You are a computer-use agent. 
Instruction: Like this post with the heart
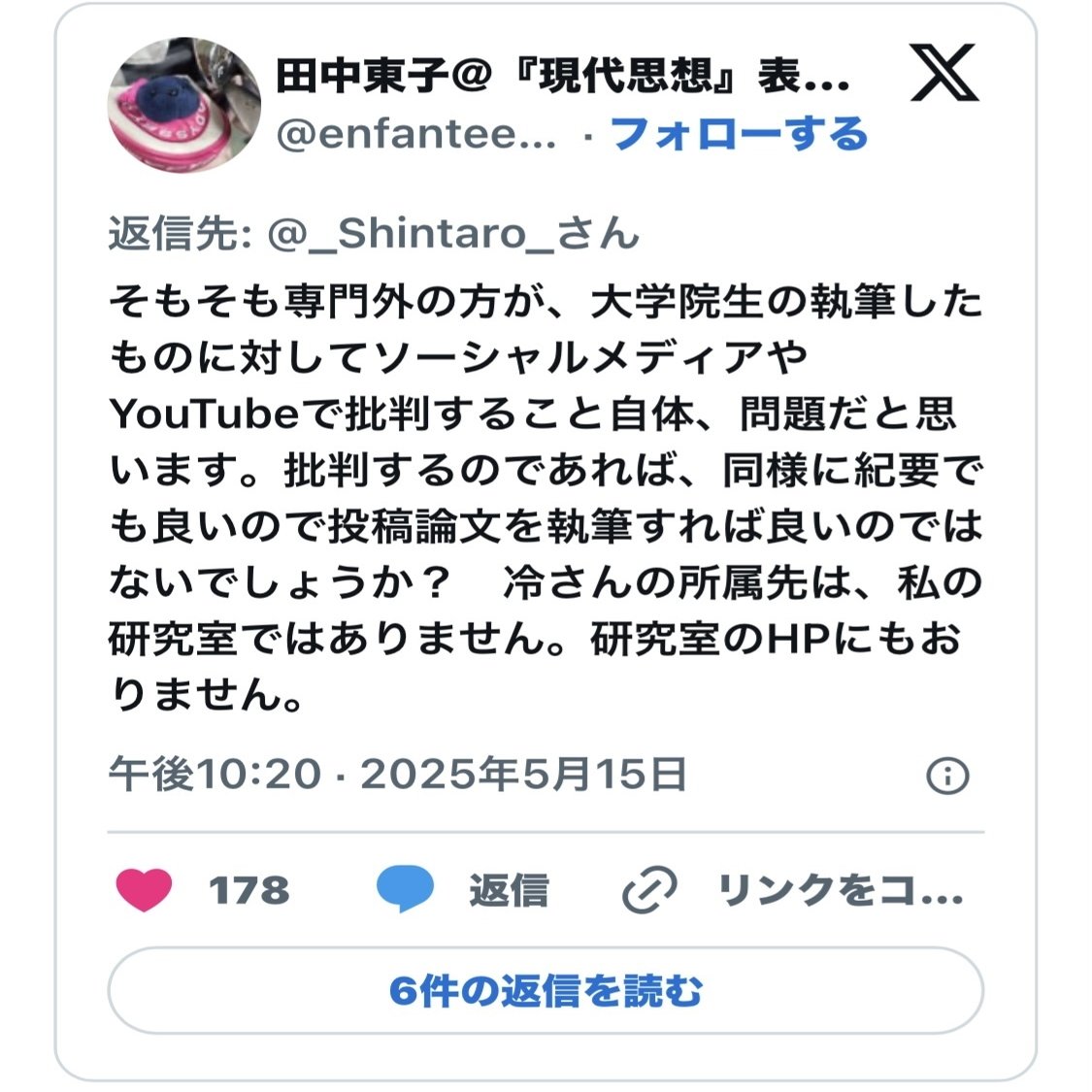click(145, 889)
